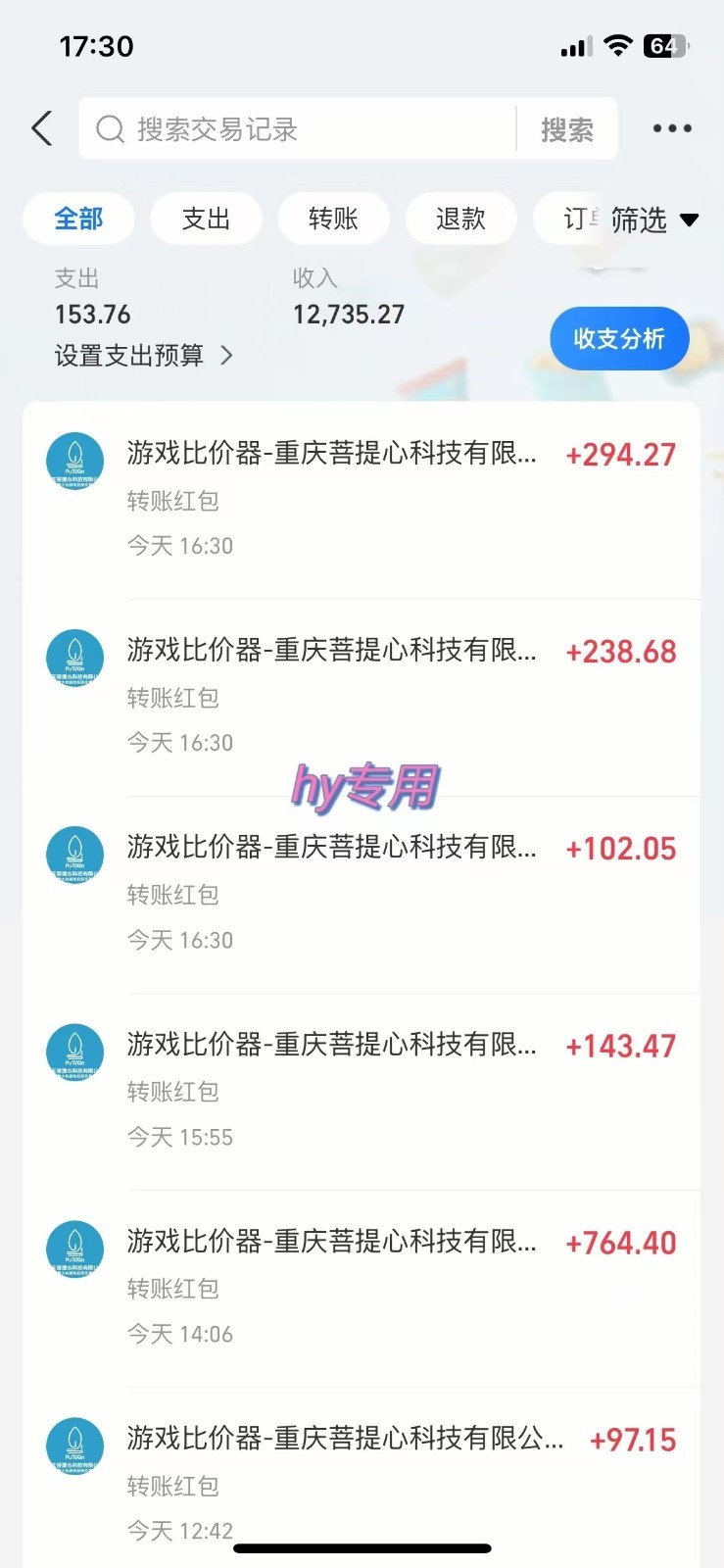Open the three-dot overflow menu

click(x=672, y=128)
